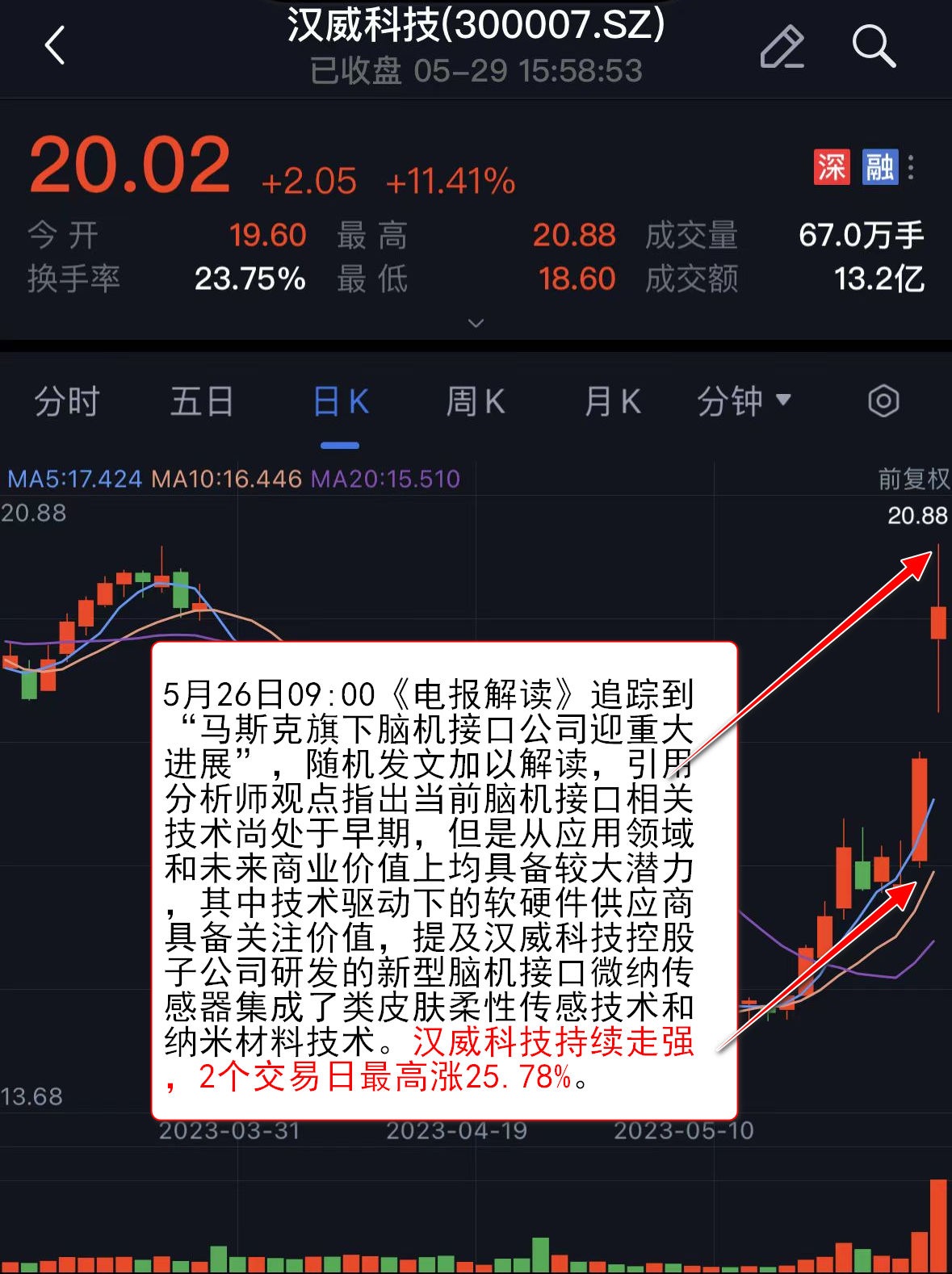This screenshot has width=952, height=1274.
Task: Open the three-dot menu beside 融
Action: click(x=911, y=167)
